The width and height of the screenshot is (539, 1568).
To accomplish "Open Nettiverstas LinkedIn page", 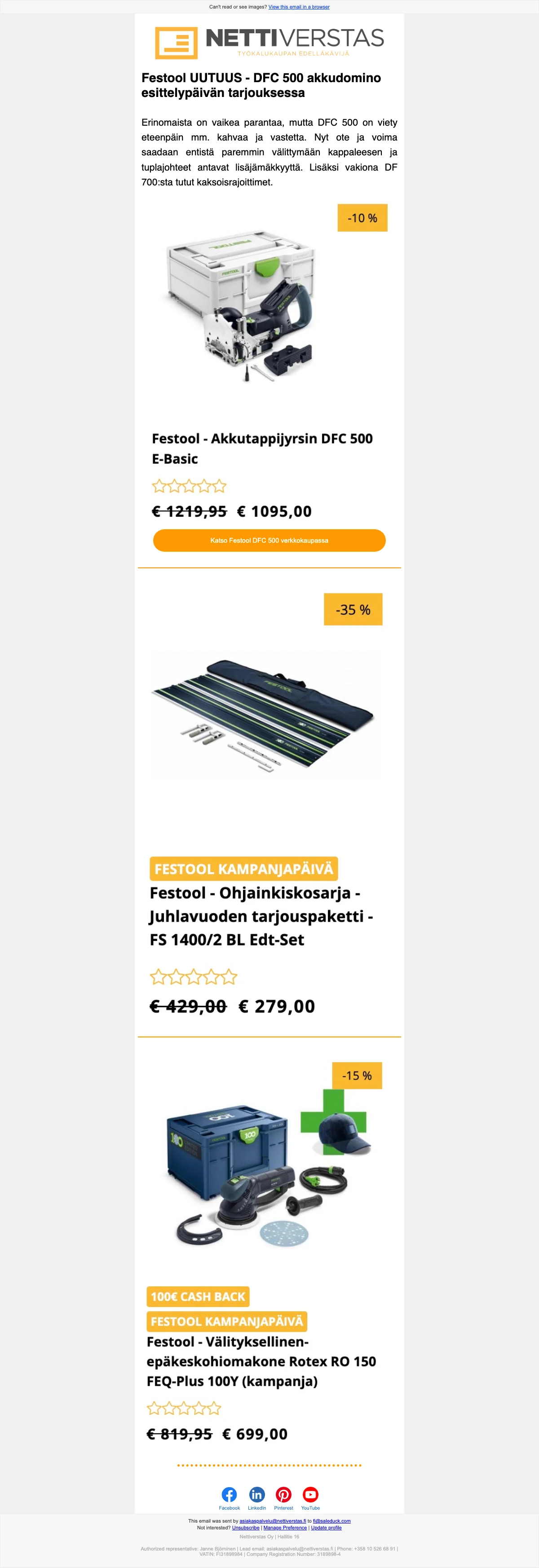I will click(x=256, y=1494).
